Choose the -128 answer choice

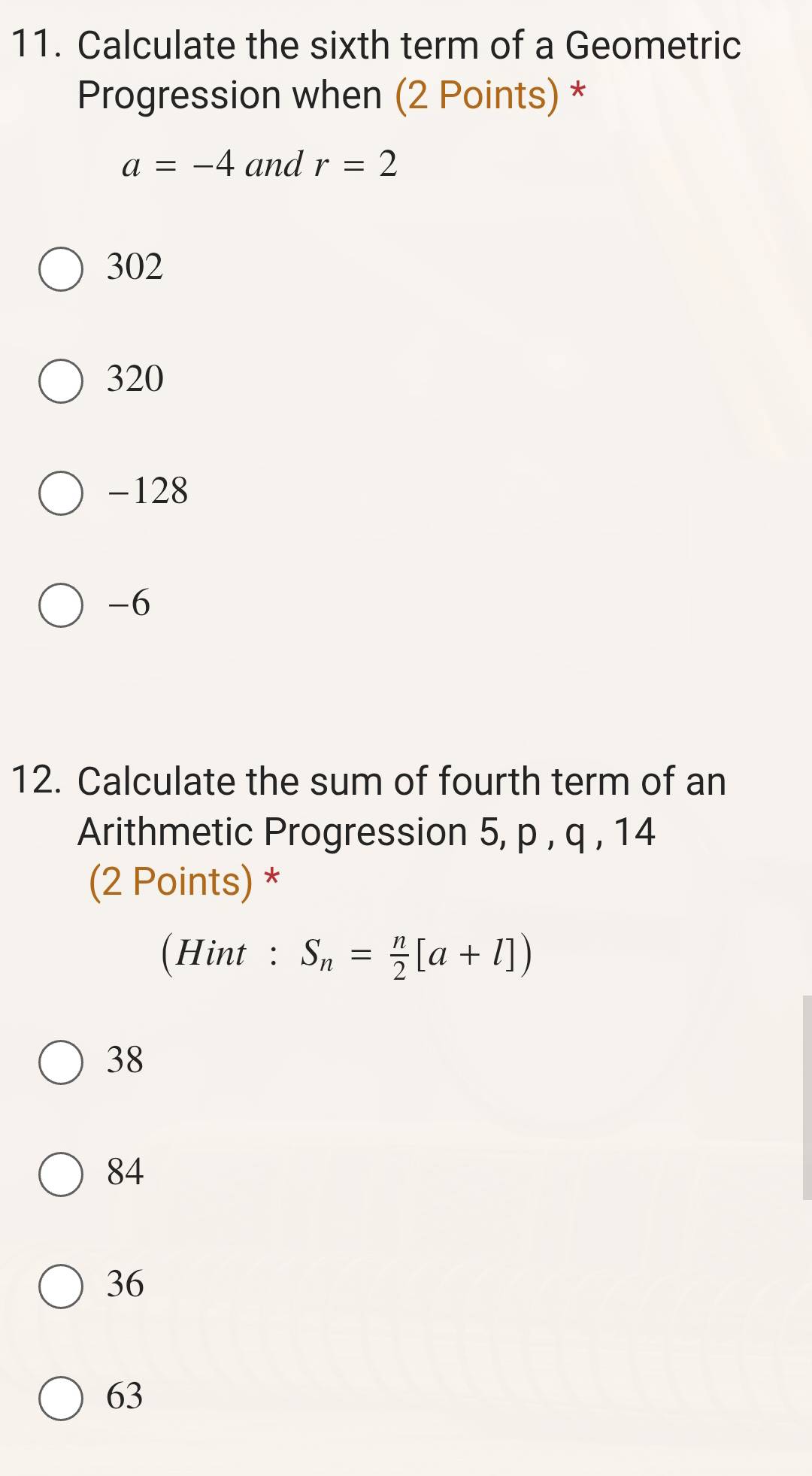pyautogui.click(x=60, y=494)
